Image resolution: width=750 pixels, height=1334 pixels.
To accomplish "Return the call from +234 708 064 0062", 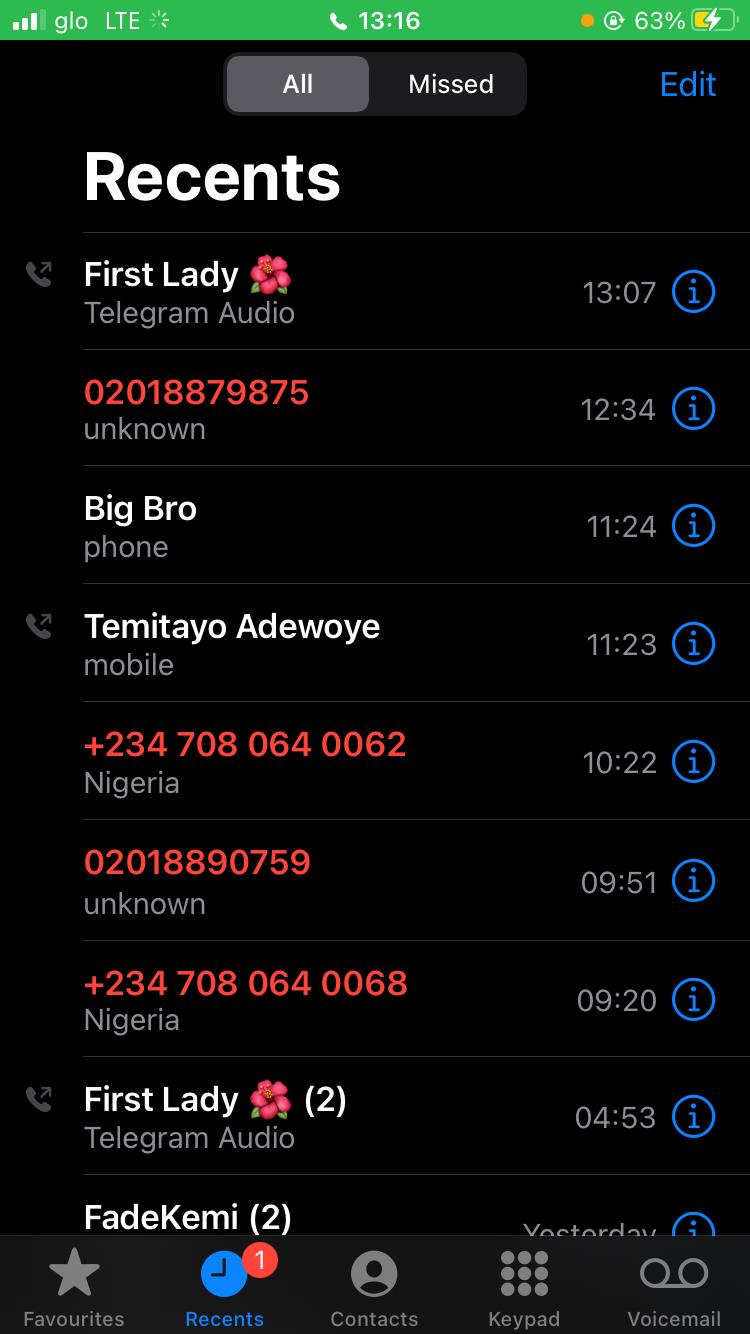I will point(300,762).
